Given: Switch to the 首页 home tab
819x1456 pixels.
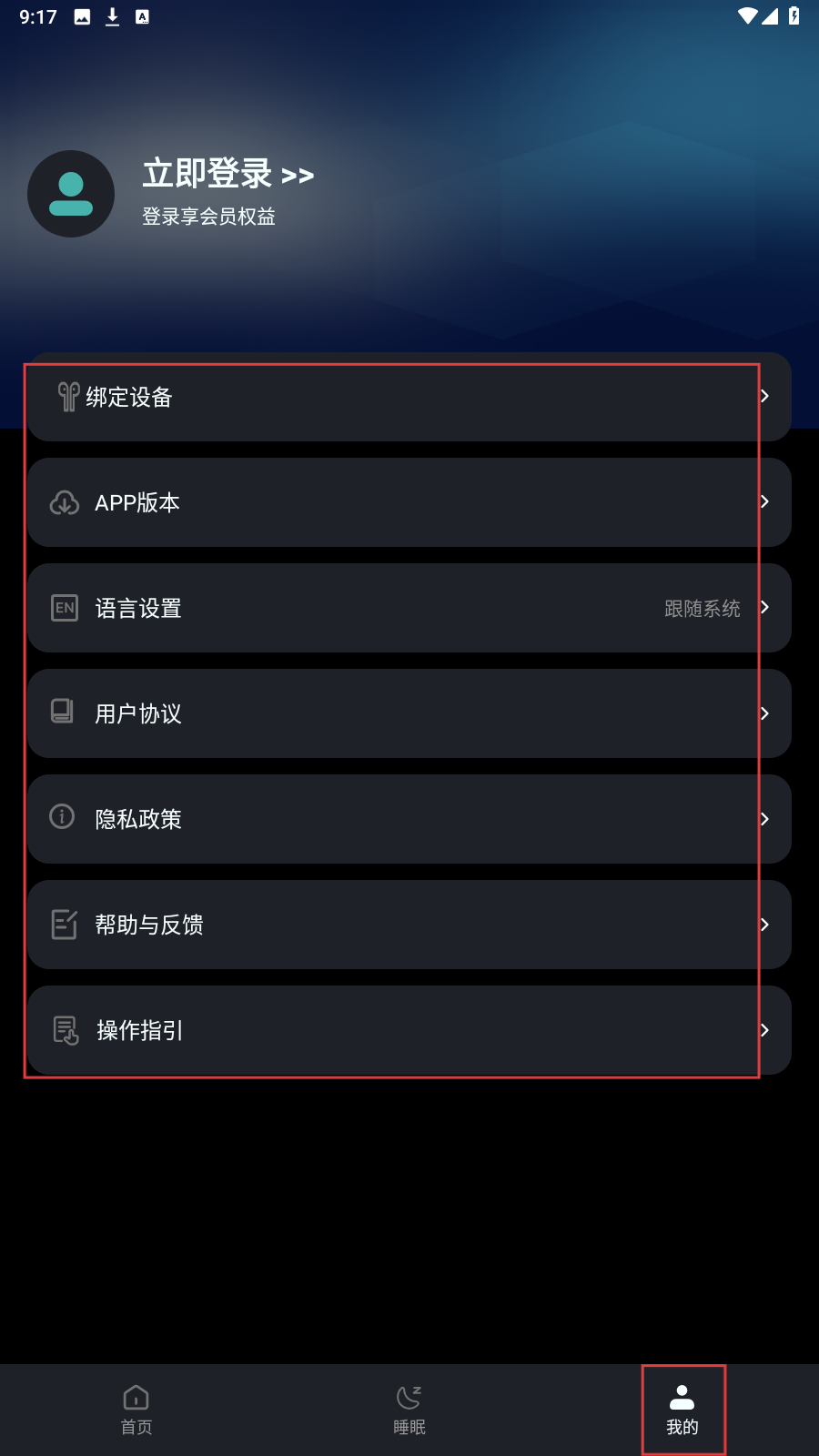Looking at the screenshot, I should (x=136, y=1410).
